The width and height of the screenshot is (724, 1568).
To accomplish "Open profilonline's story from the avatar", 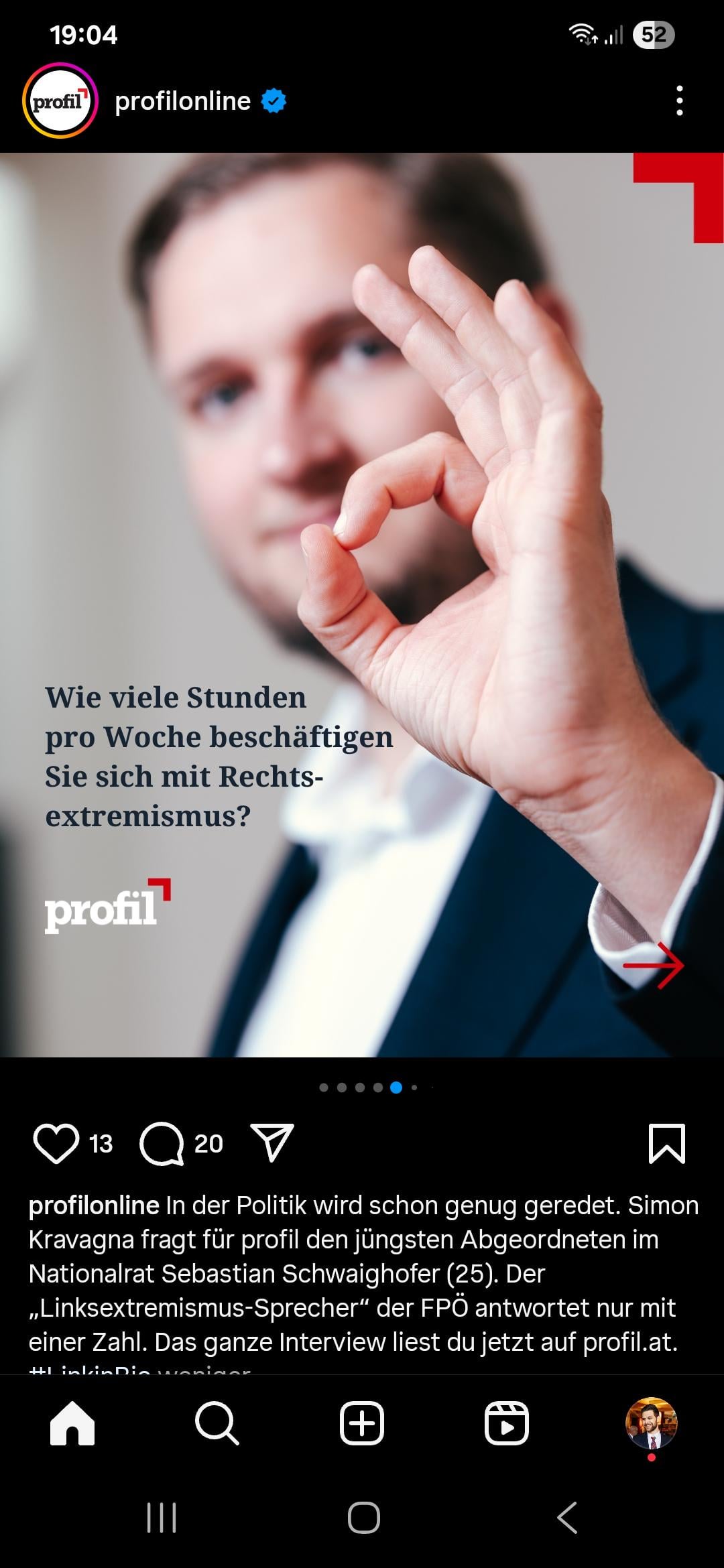I will click(60, 101).
